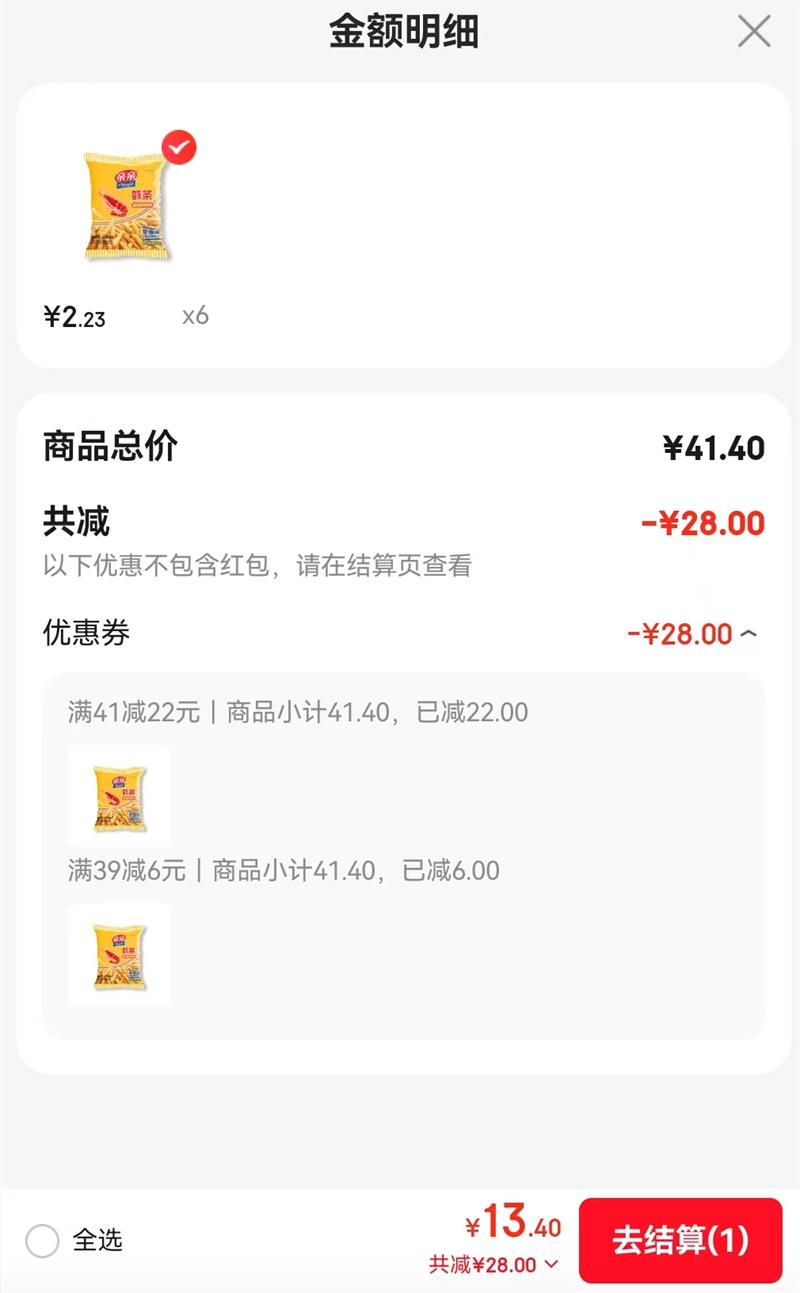
Task: Tap 去结算(1) to check out
Action: tap(680, 1241)
